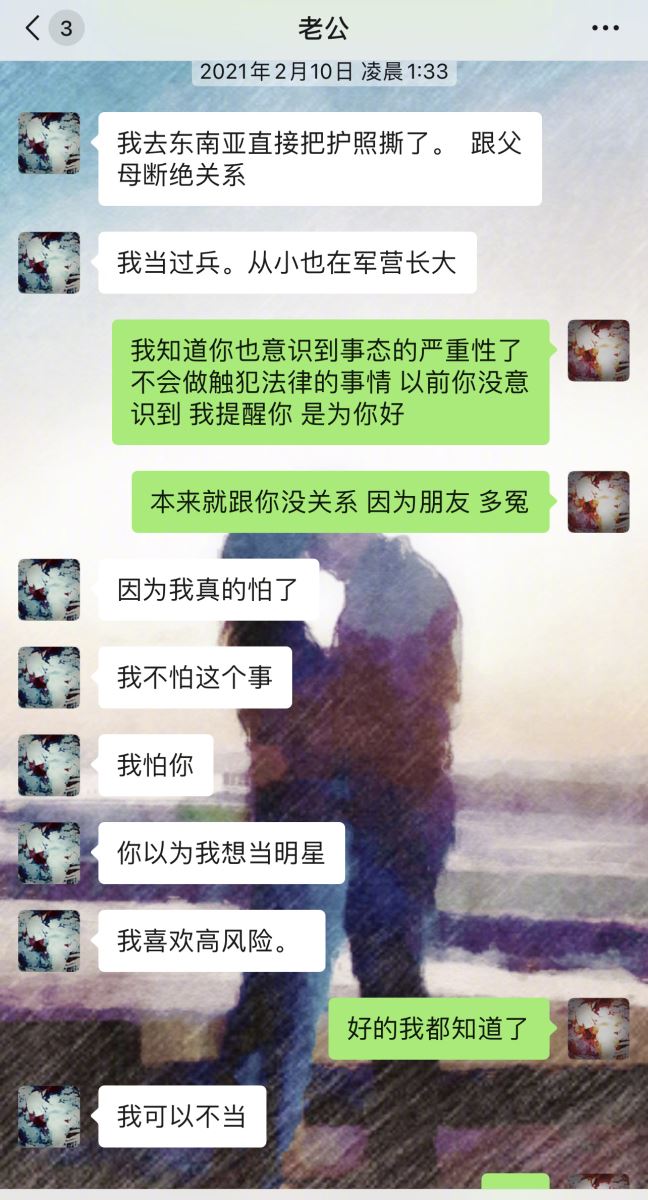Tap avatar next to '我当过兵' message

(x=49, y=262)
